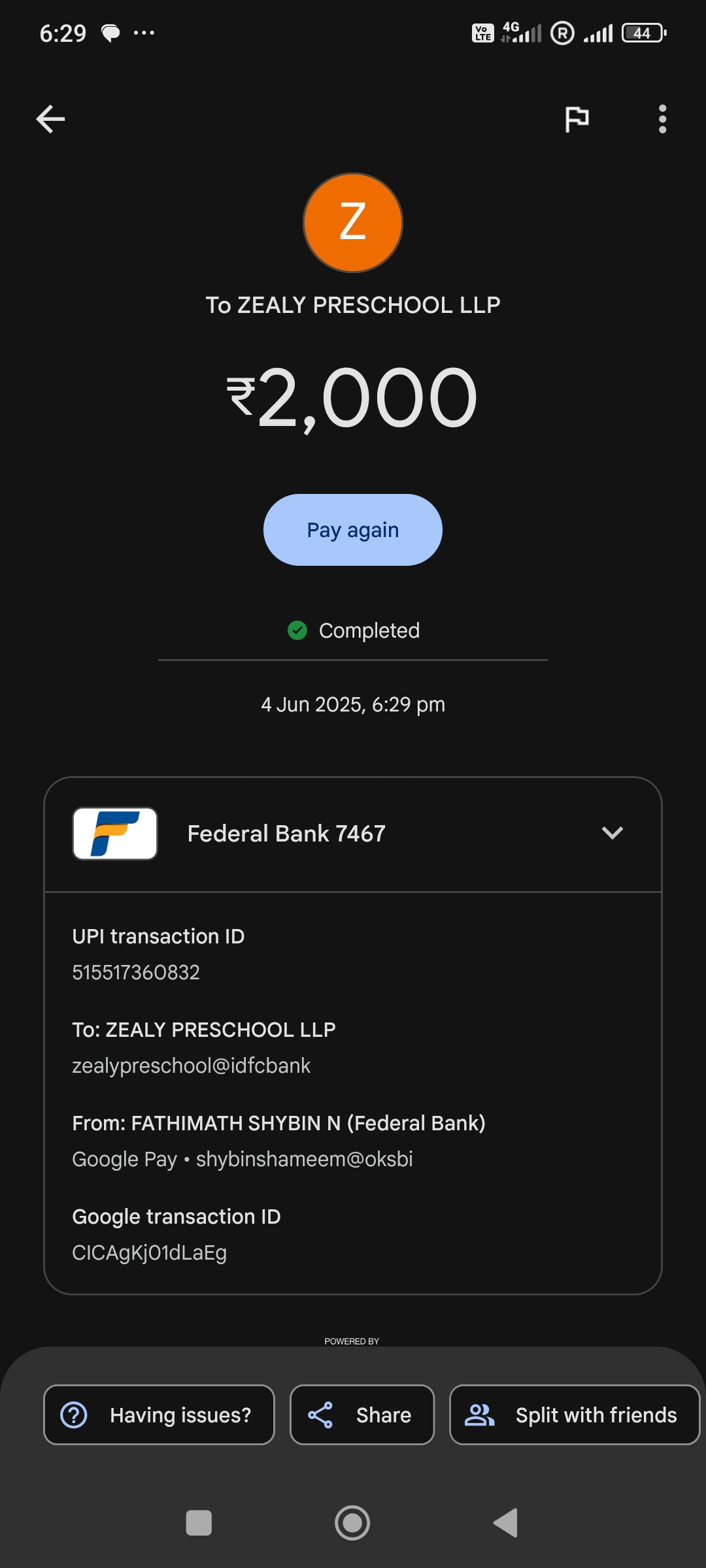
Task: Tap the flag icon to report this payment
Action: [x=577, y=119]
